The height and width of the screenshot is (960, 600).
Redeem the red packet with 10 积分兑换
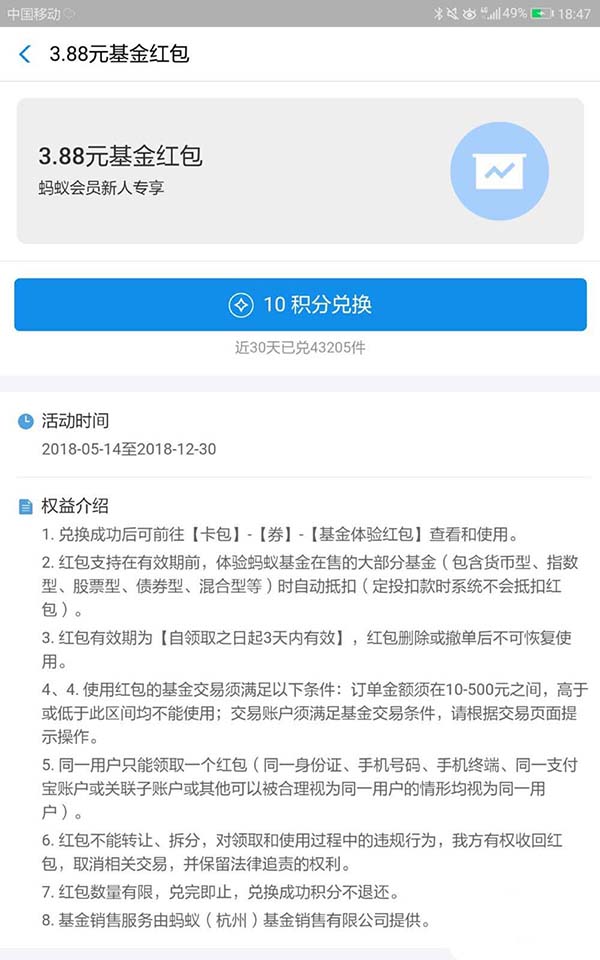click(x=300, y=305)
